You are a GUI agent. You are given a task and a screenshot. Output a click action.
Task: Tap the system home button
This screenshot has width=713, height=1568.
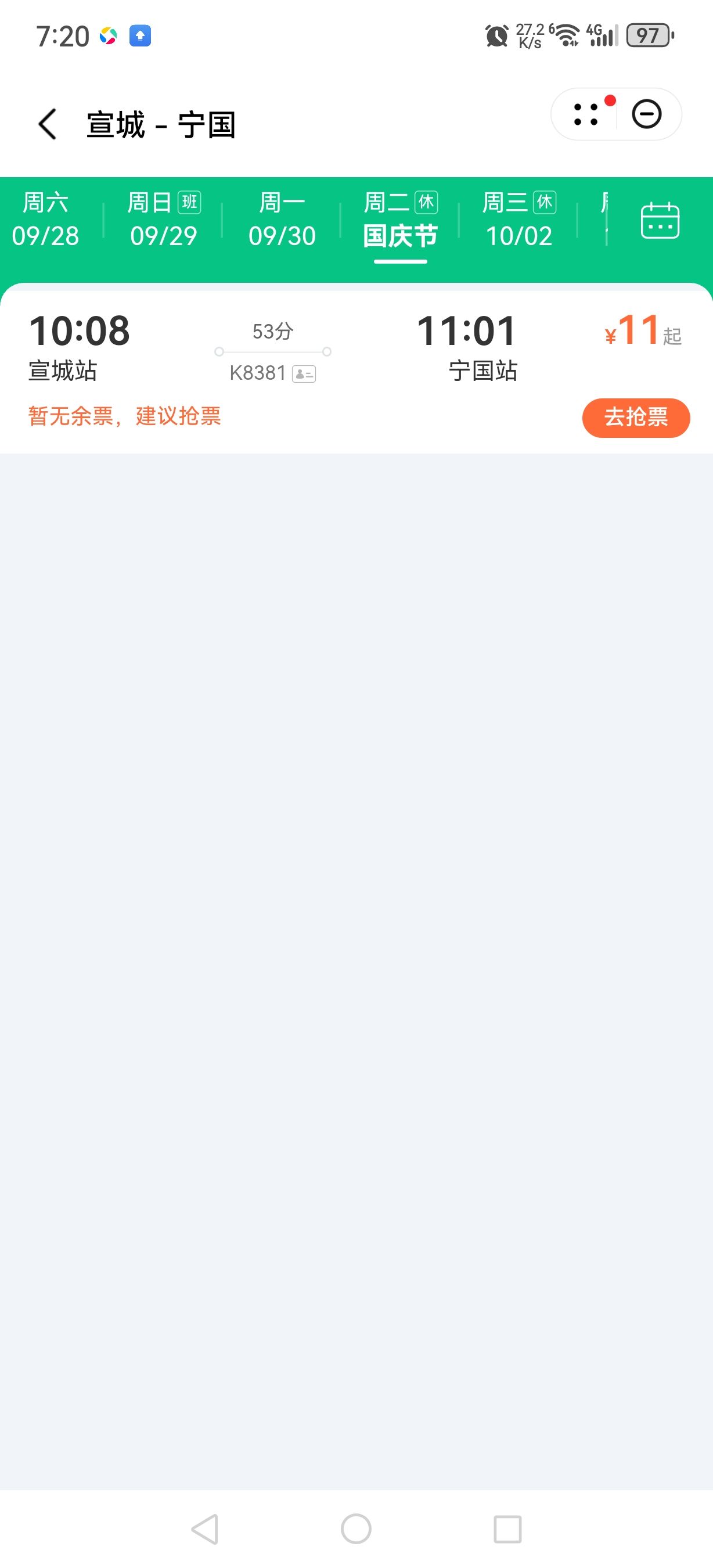click(356, 1529)
